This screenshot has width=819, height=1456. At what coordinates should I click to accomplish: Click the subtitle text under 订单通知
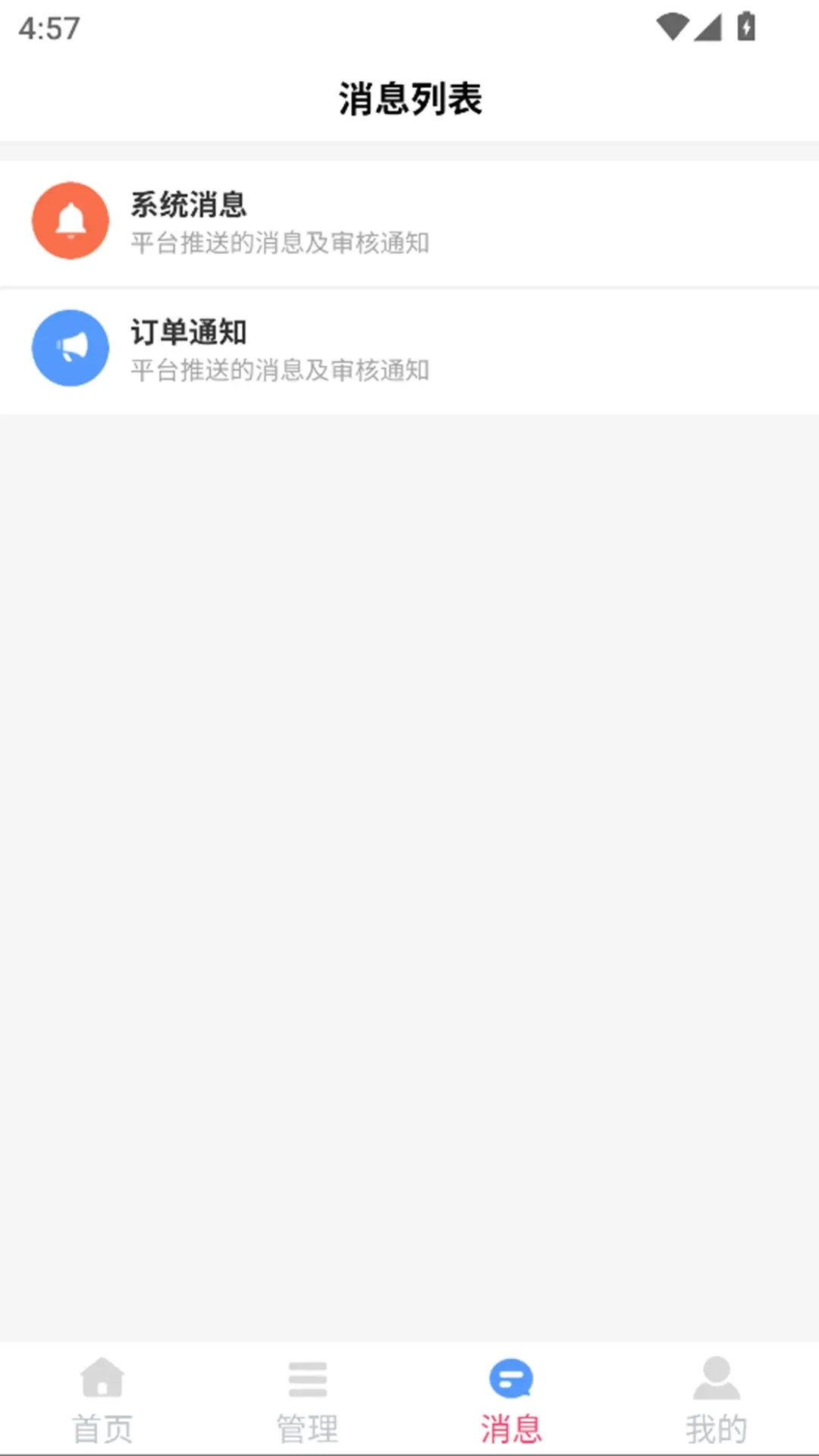[279, 372]
